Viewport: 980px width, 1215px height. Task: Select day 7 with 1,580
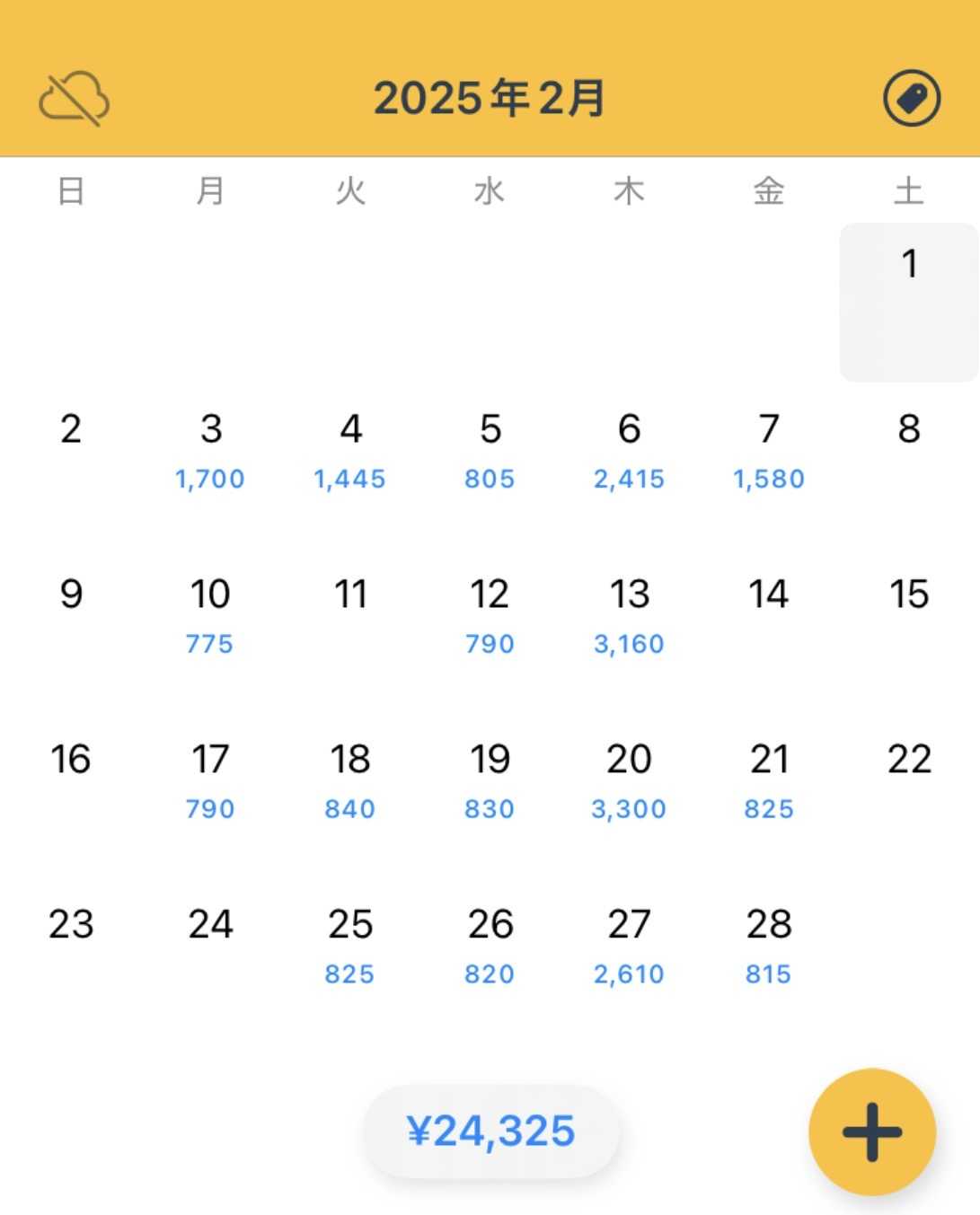click(x=769, y=449)
